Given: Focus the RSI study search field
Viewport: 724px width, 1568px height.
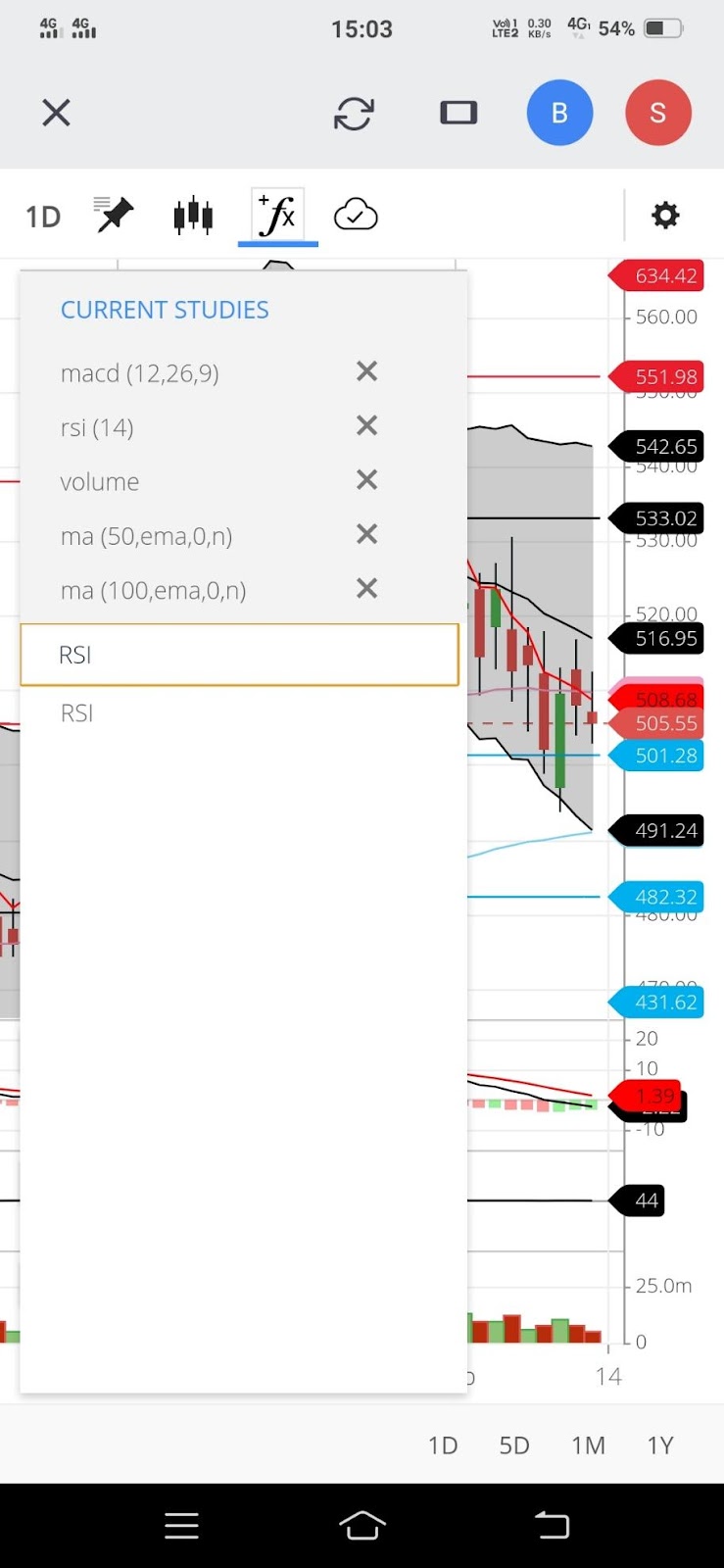Looking at the screenshot, I should [x=239, y=655].
